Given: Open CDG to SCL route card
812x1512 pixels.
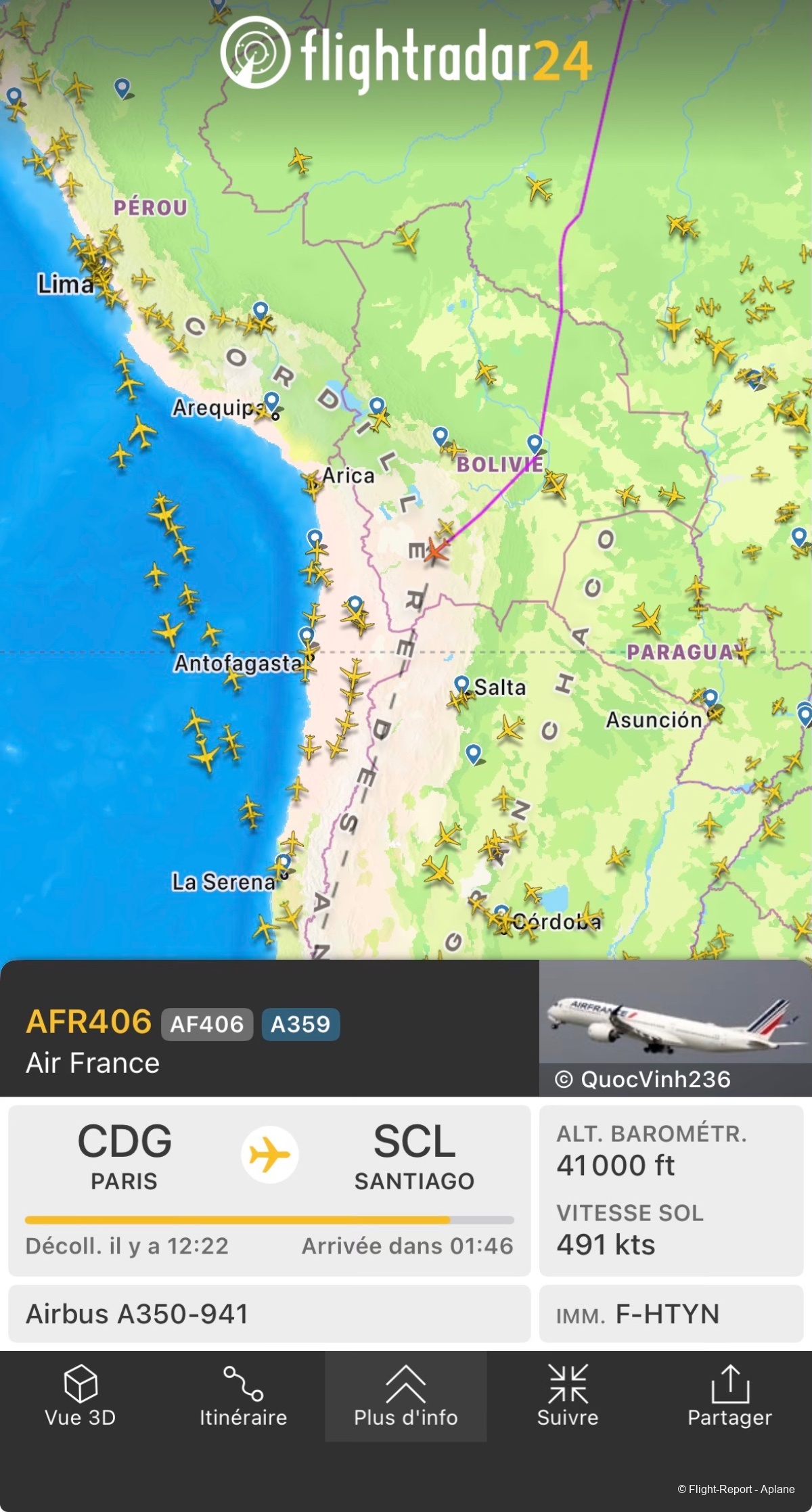Looking at the screenshot, I should pyautogui.click(x=269, y=1189).
